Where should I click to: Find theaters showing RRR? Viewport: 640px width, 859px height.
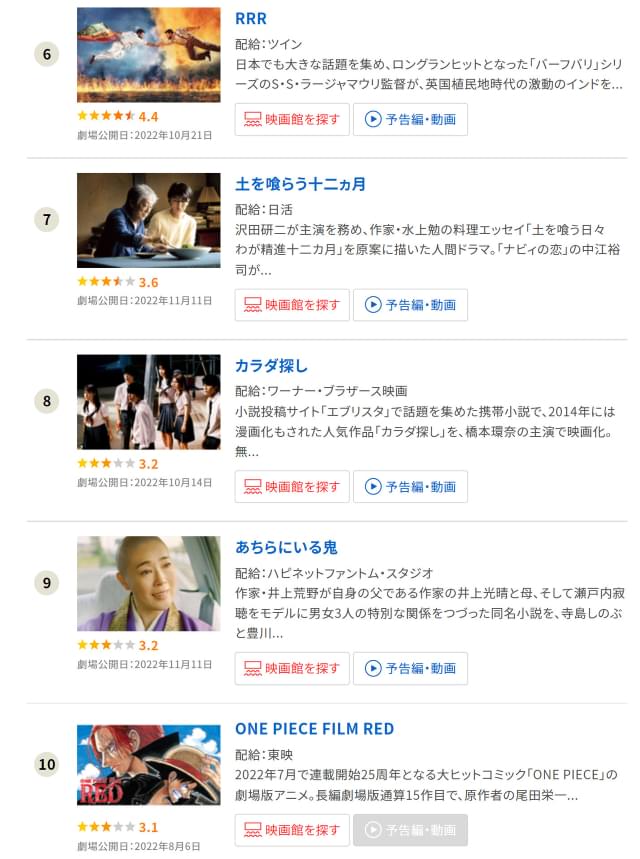coord(292,119)
